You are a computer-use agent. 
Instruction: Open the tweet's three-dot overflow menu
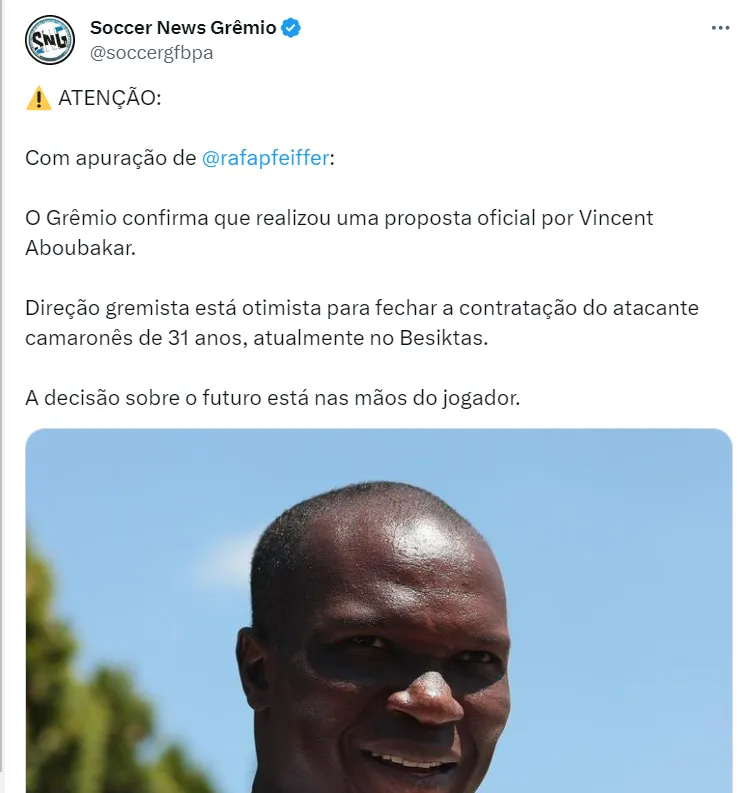click(720, 29)
